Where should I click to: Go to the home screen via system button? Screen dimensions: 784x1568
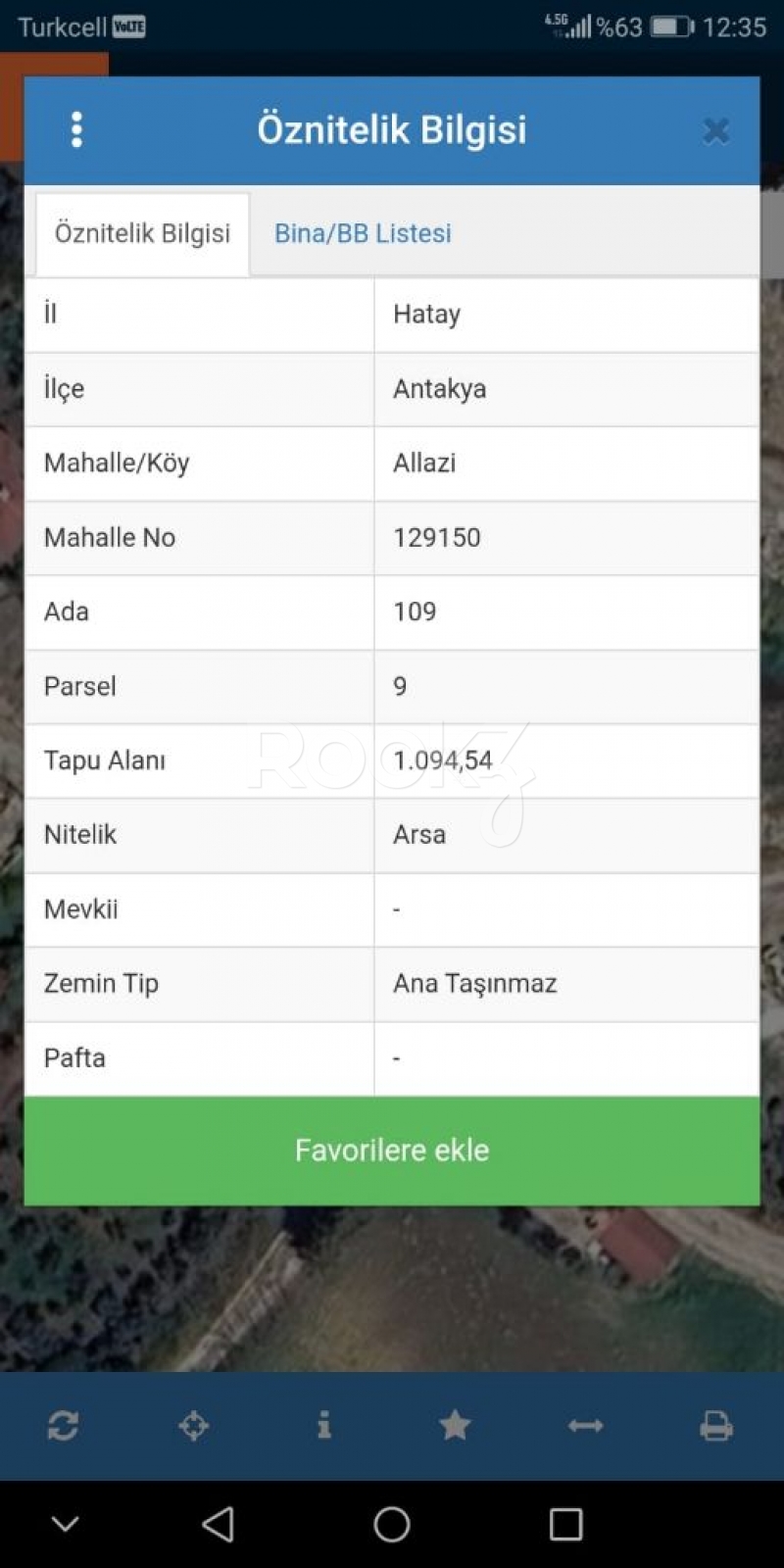click(392, 1524)
